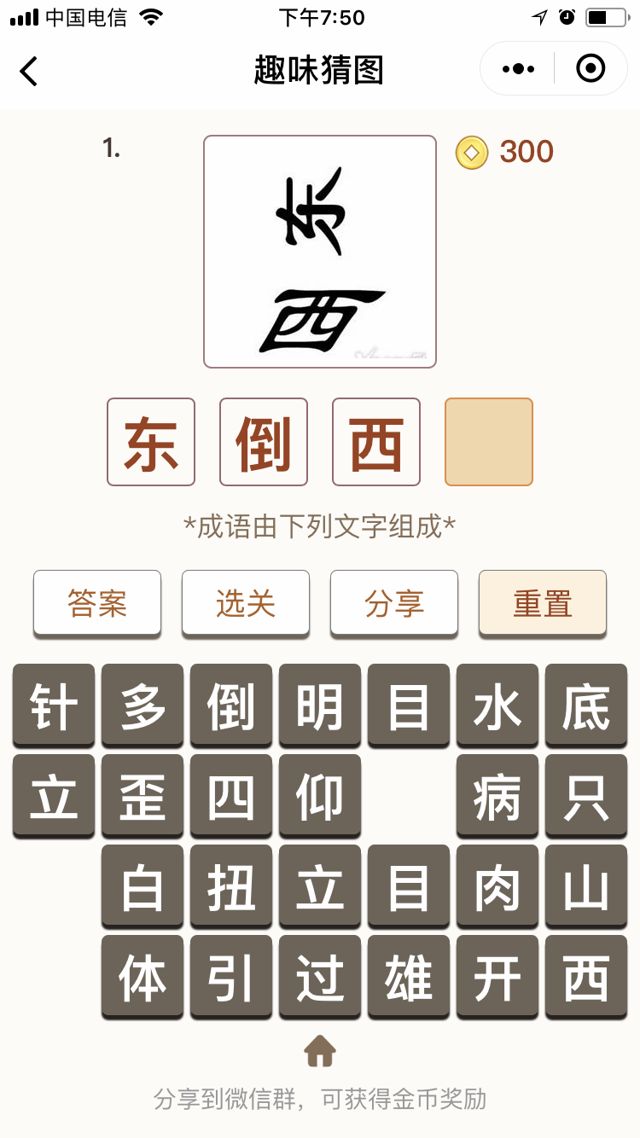Screen dimensions: 640x1138
Task: Open the mini program more-options menu
Action: [518, 69]
